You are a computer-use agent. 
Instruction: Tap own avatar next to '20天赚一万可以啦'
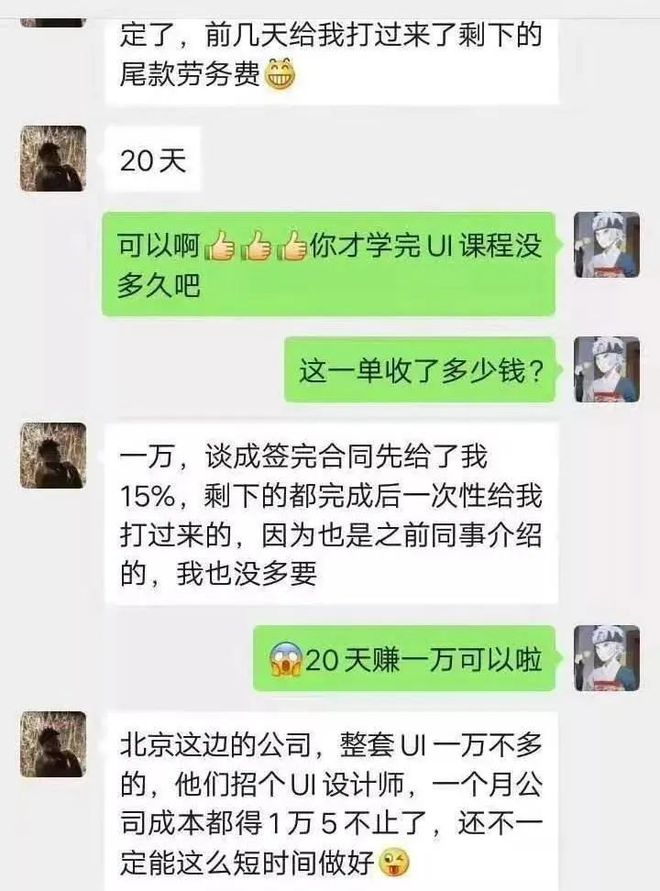coord(606,658)
